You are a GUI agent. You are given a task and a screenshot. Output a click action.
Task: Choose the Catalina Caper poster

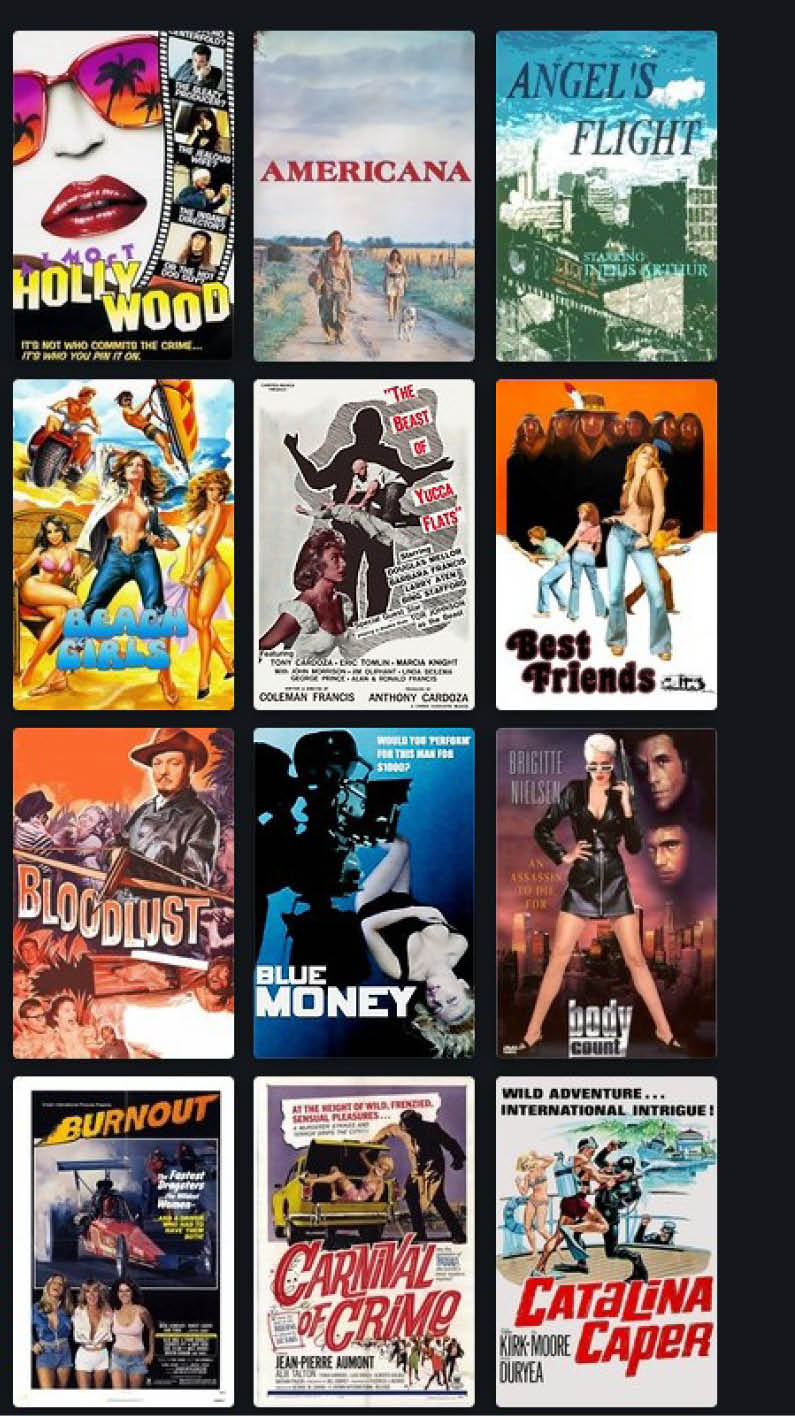tap(606, 1240)
